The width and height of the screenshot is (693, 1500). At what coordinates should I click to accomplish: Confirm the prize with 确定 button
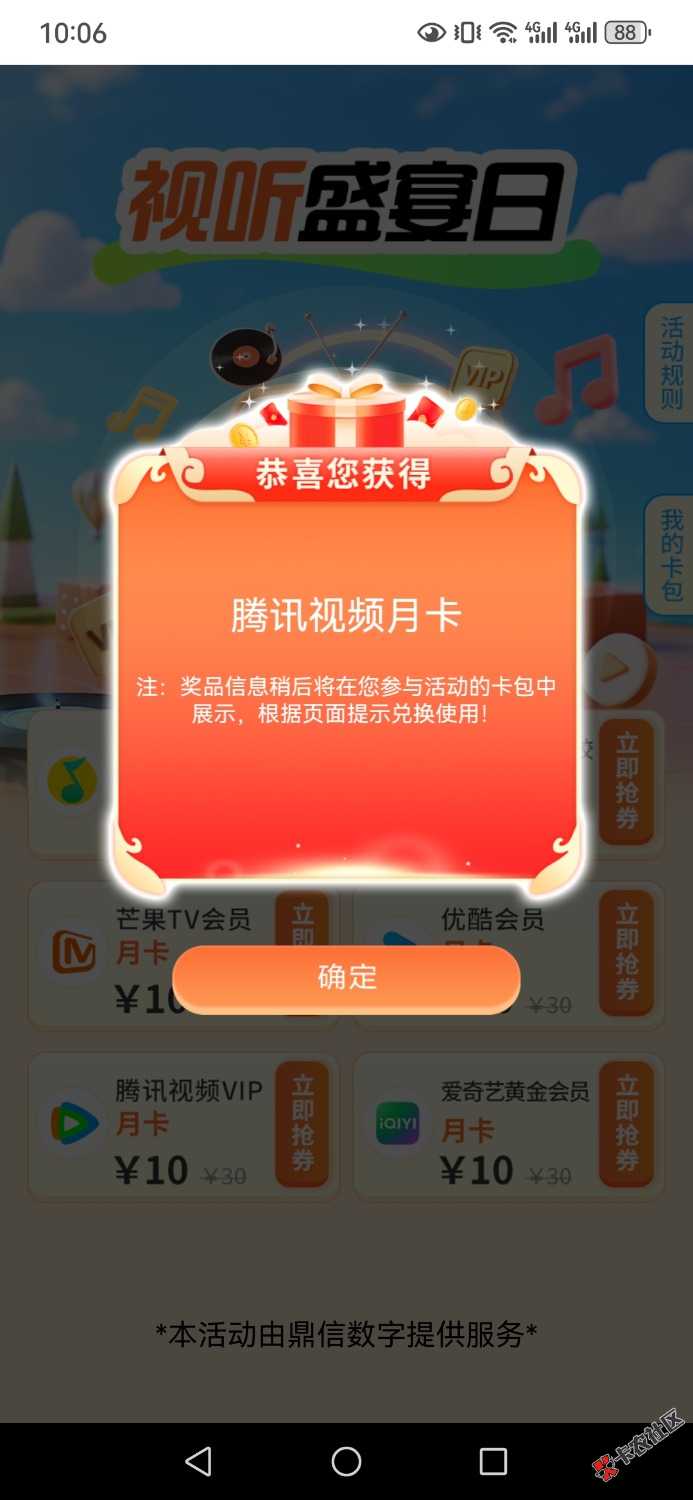(x=346, y=977)
